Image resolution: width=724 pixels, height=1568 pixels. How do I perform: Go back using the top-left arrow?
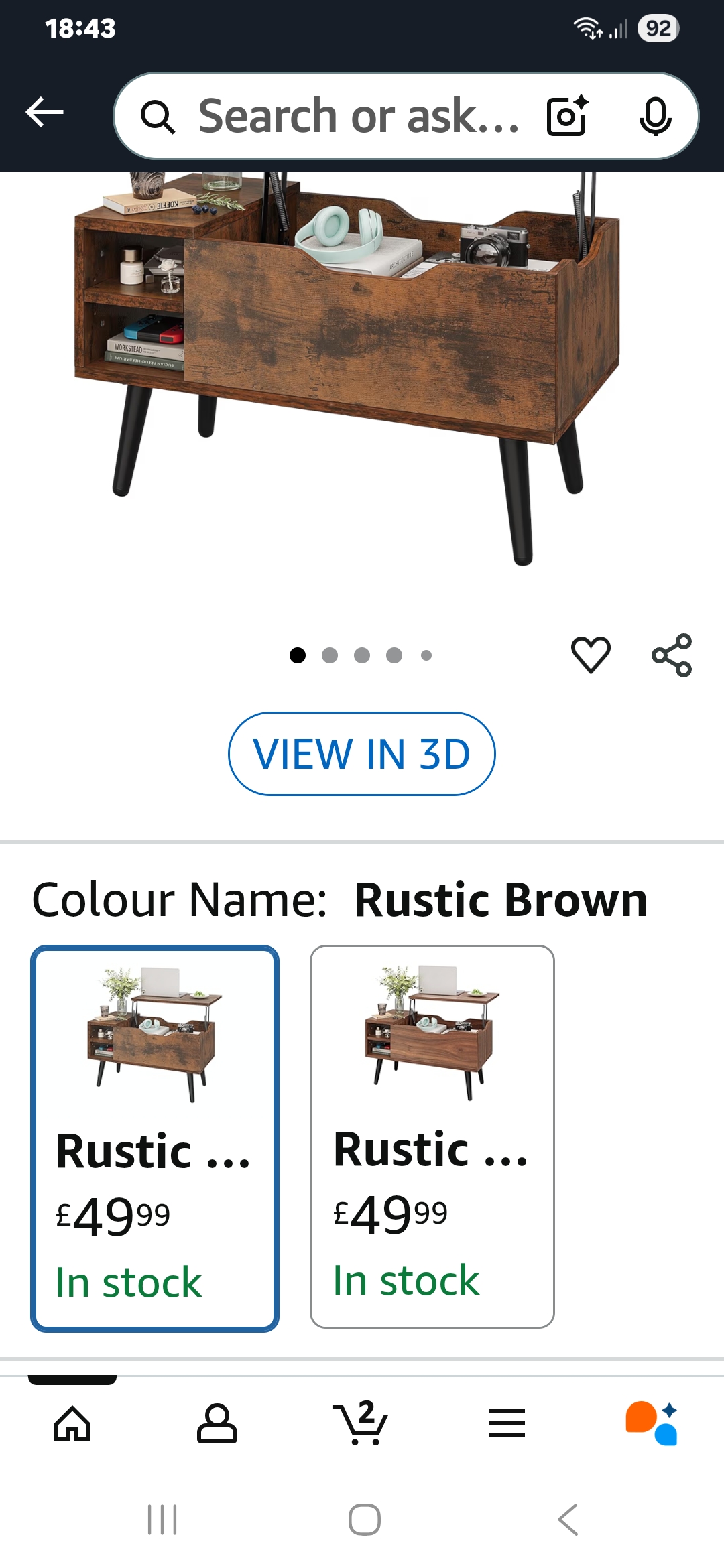(44, 113)
